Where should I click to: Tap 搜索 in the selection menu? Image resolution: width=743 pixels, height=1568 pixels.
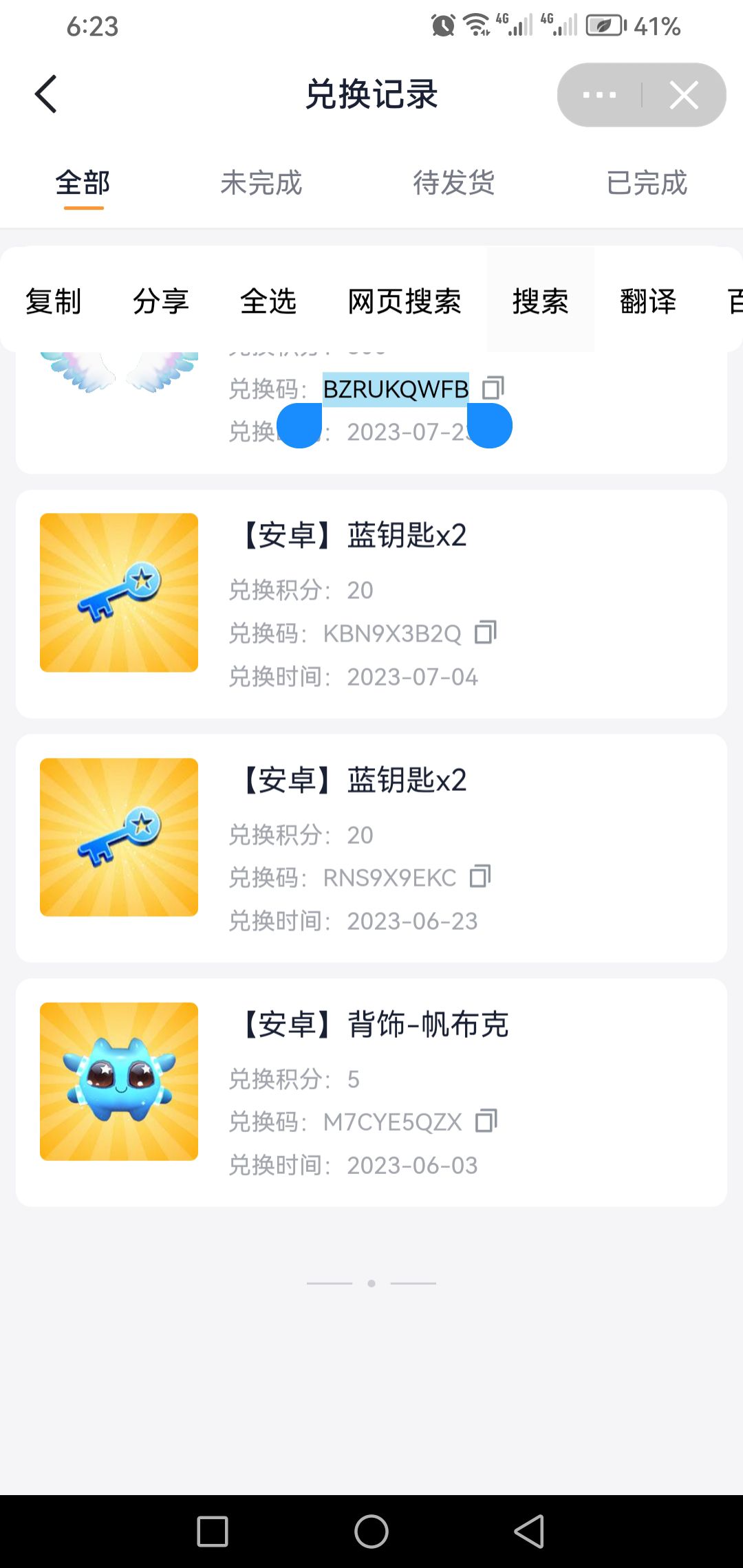[x=541, y=301]
